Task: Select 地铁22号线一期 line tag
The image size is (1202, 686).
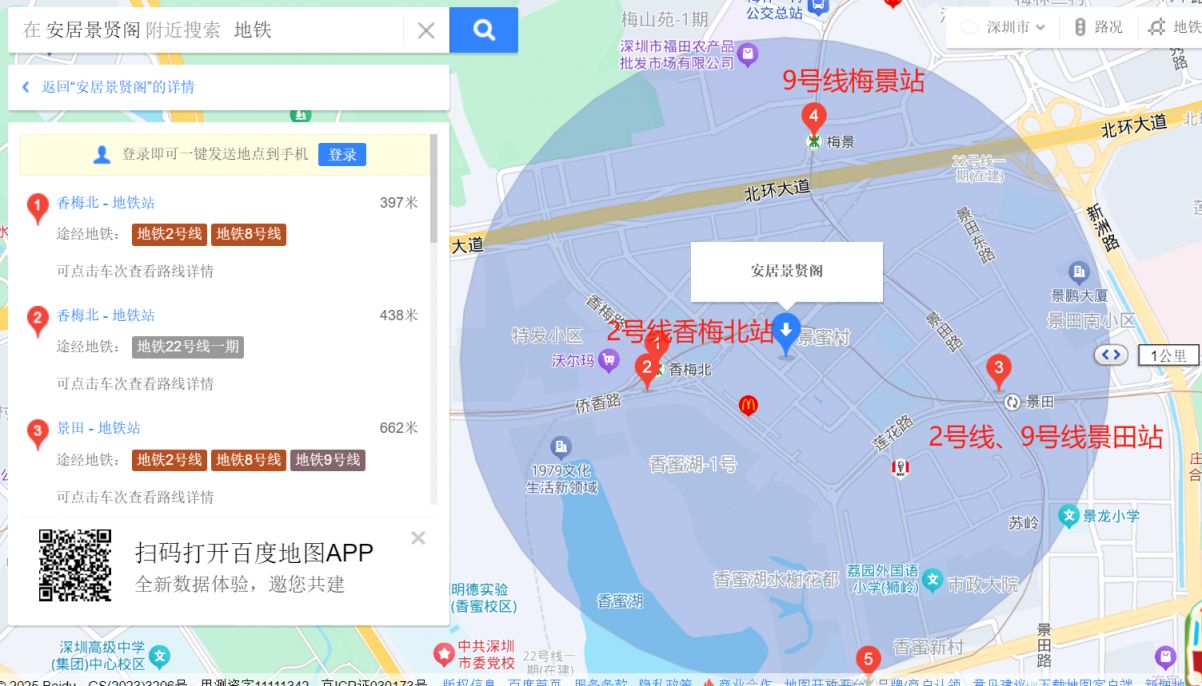Action: [x=188, y=347]
